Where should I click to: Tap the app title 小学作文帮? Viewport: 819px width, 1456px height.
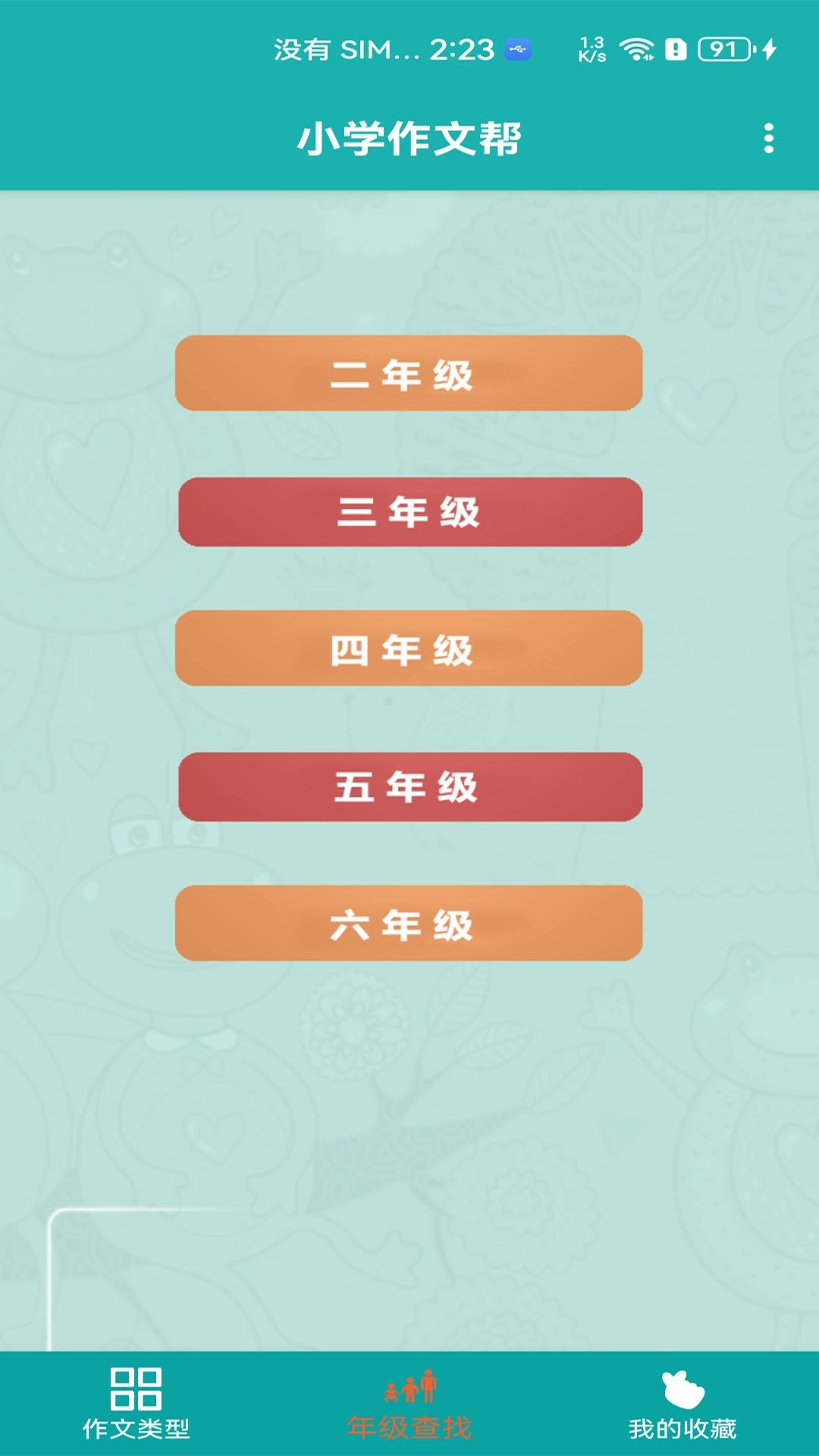coord(409,136)
